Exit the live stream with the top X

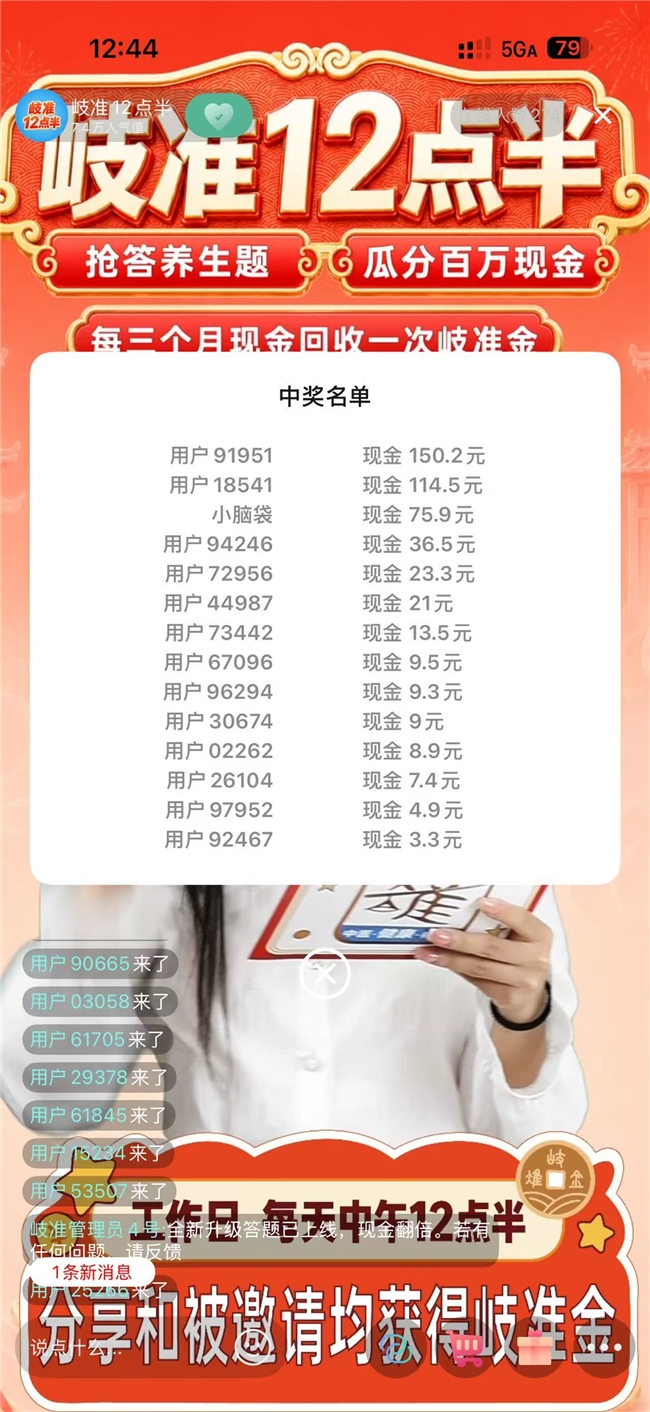[603, 116]
